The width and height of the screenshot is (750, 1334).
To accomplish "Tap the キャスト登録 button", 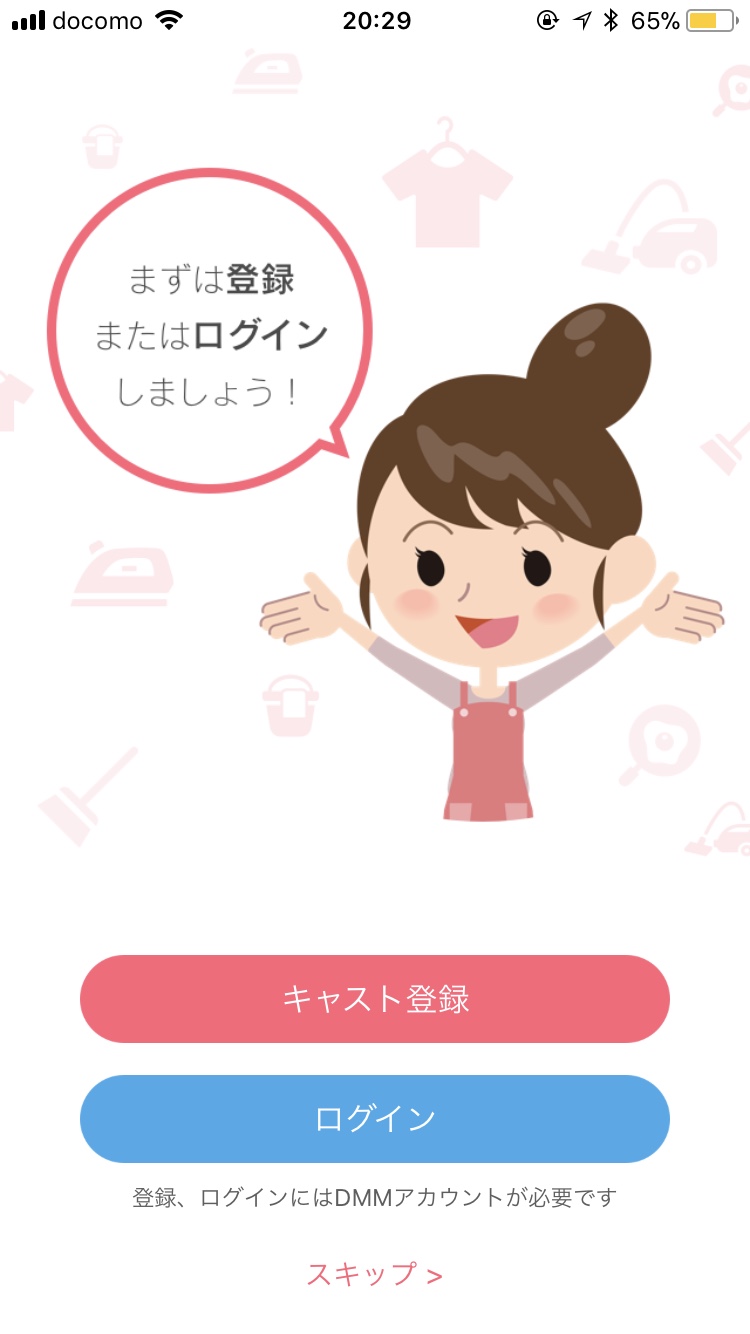I will coord(375,999).
